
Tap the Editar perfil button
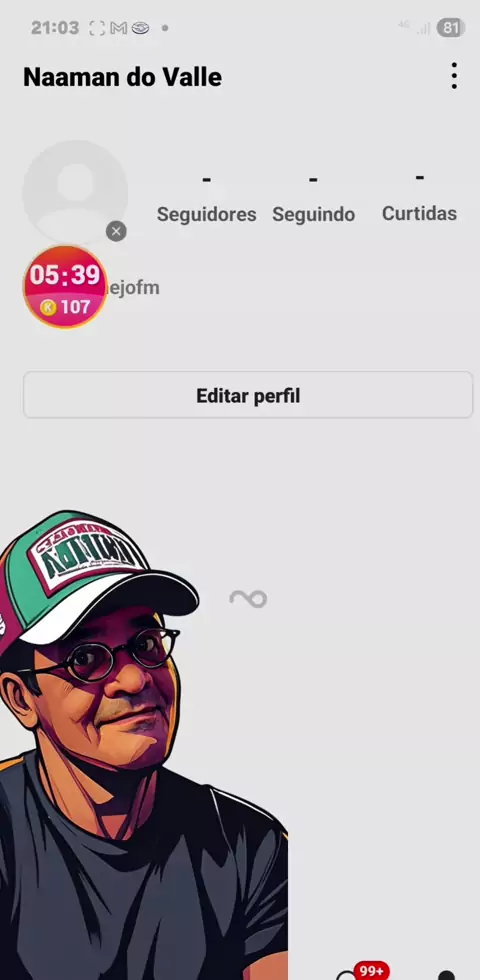pyautogui.click(x=248, y=396)
